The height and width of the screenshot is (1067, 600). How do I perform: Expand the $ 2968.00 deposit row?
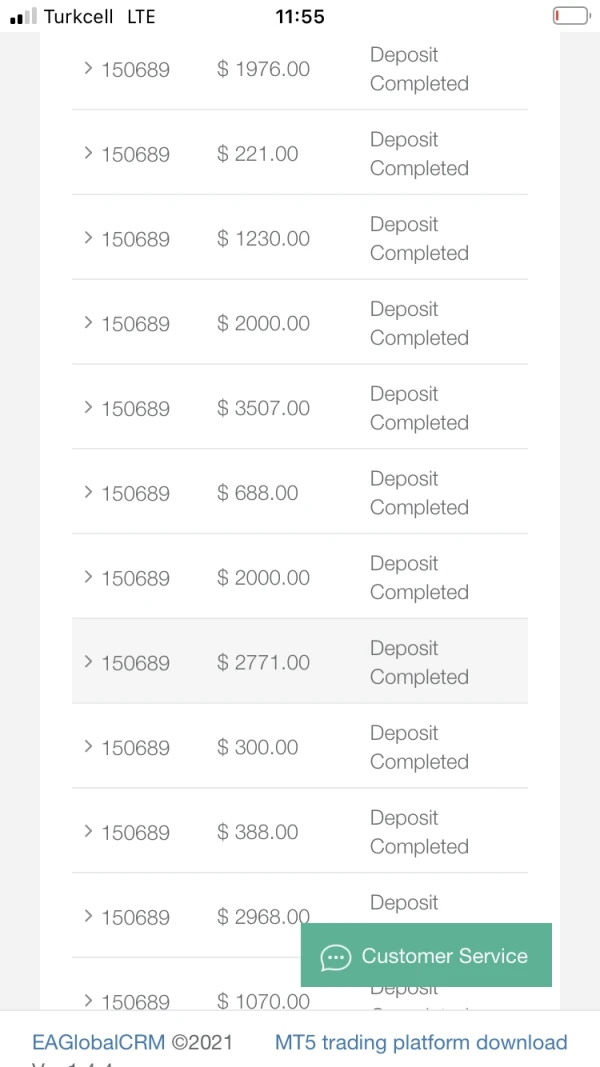point(88,916)
